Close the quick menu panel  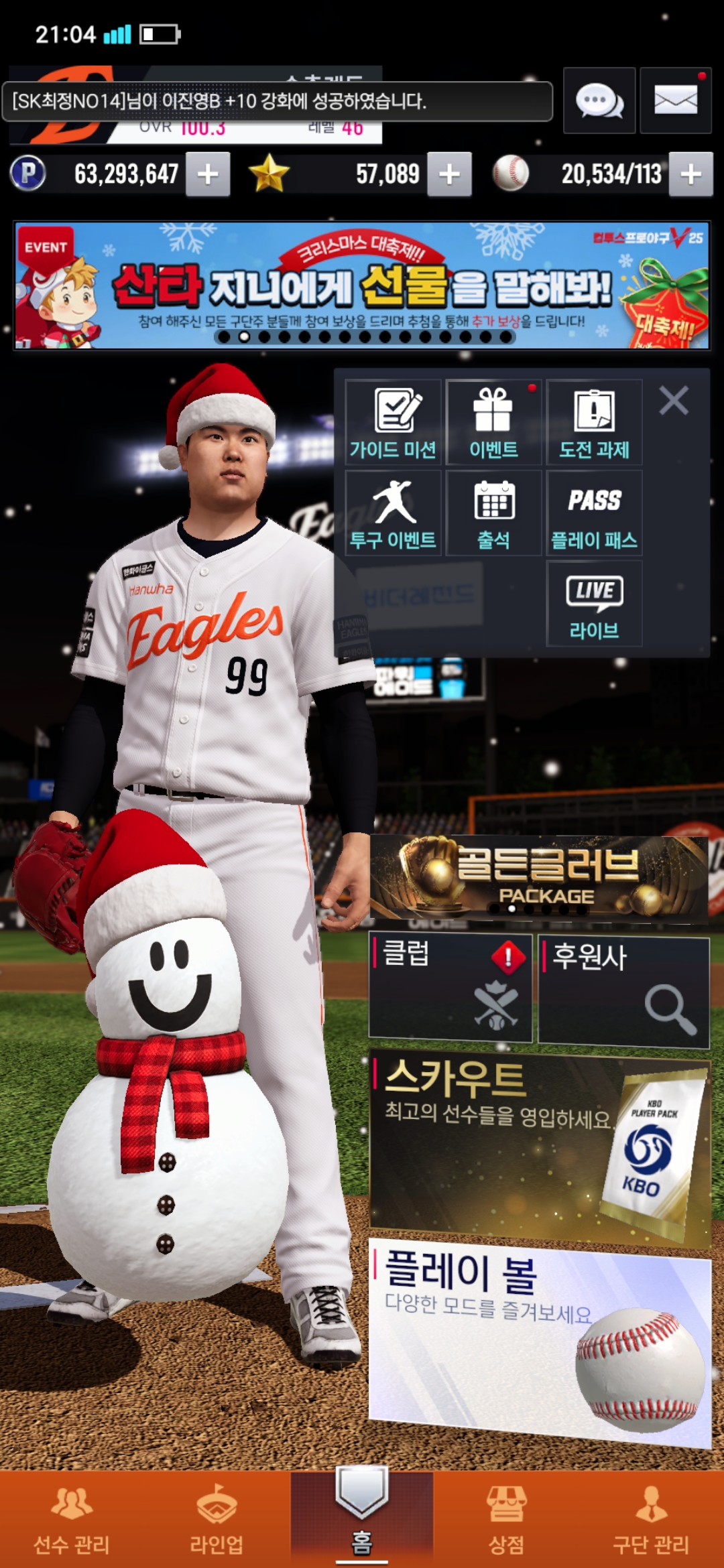tap(673, 401)
